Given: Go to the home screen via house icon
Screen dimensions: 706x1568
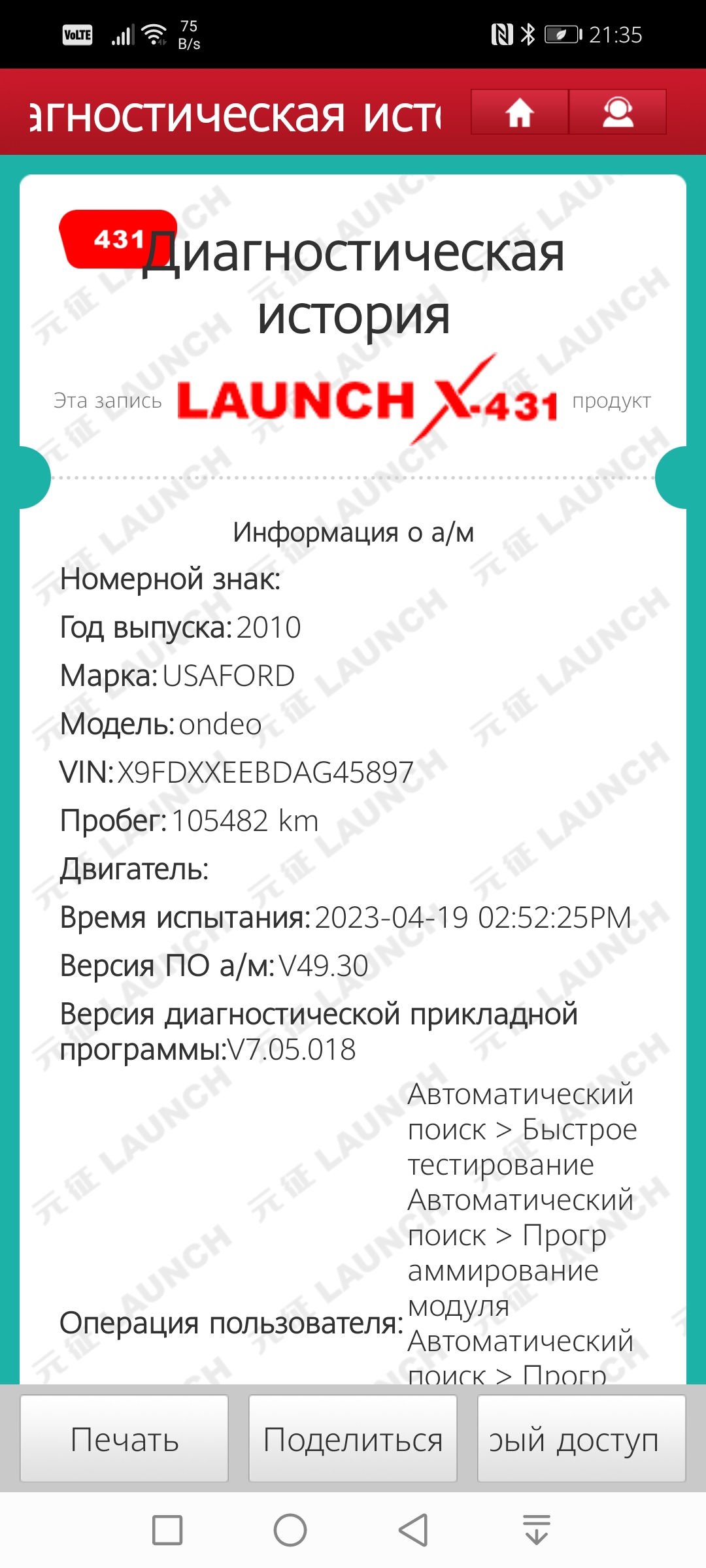Looking at the screenshot, I should pos(519,112).
